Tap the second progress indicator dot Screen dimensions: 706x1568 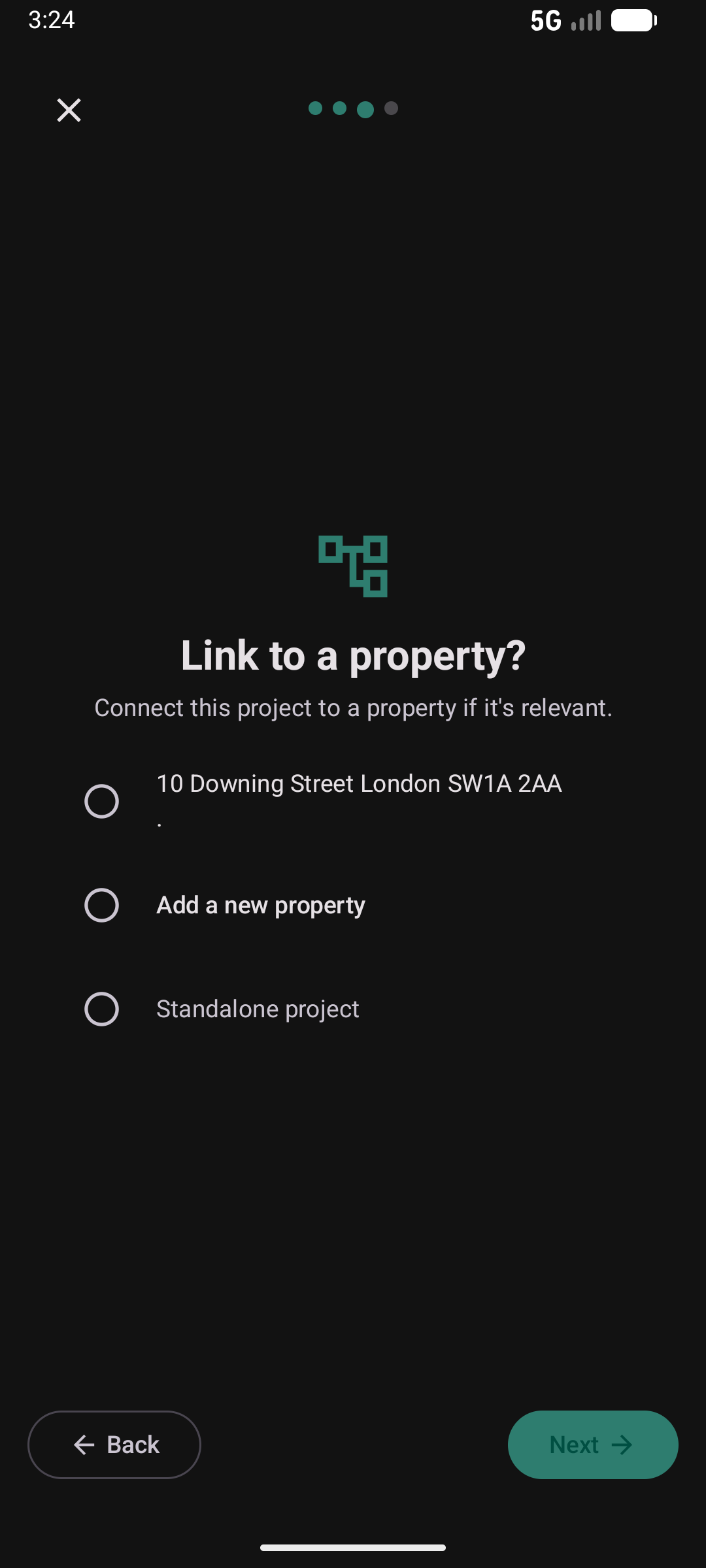click(x=340, y=108)
